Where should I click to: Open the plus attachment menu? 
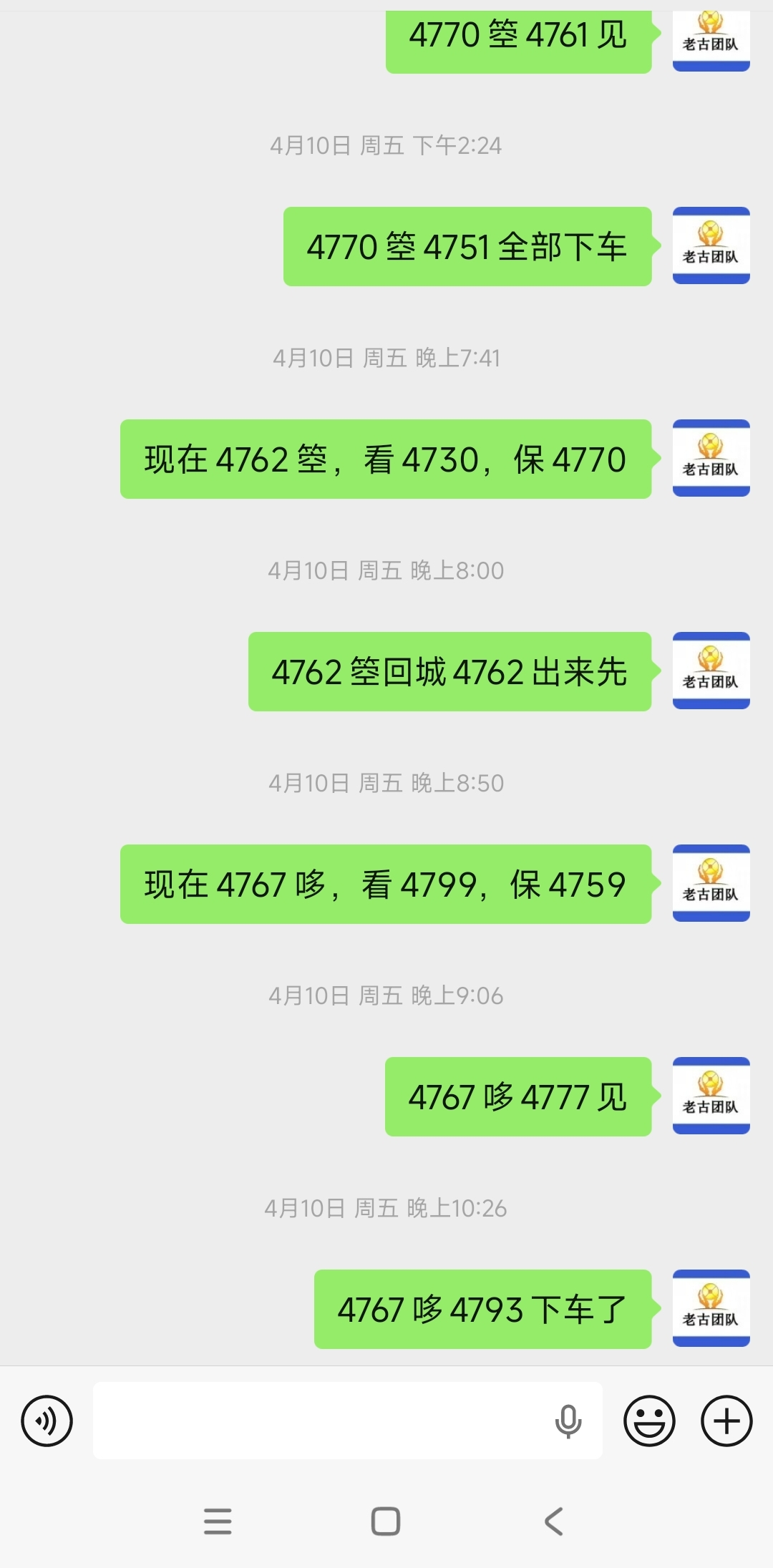tap(726, 1421)
